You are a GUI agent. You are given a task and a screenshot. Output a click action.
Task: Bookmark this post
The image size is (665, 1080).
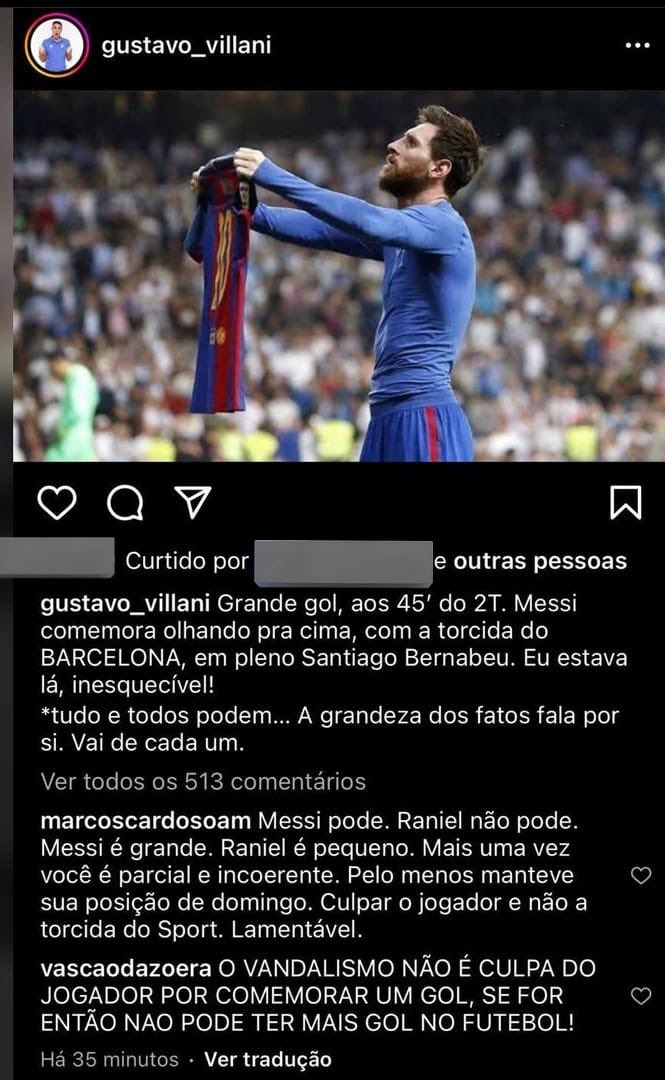pos(625,502)
